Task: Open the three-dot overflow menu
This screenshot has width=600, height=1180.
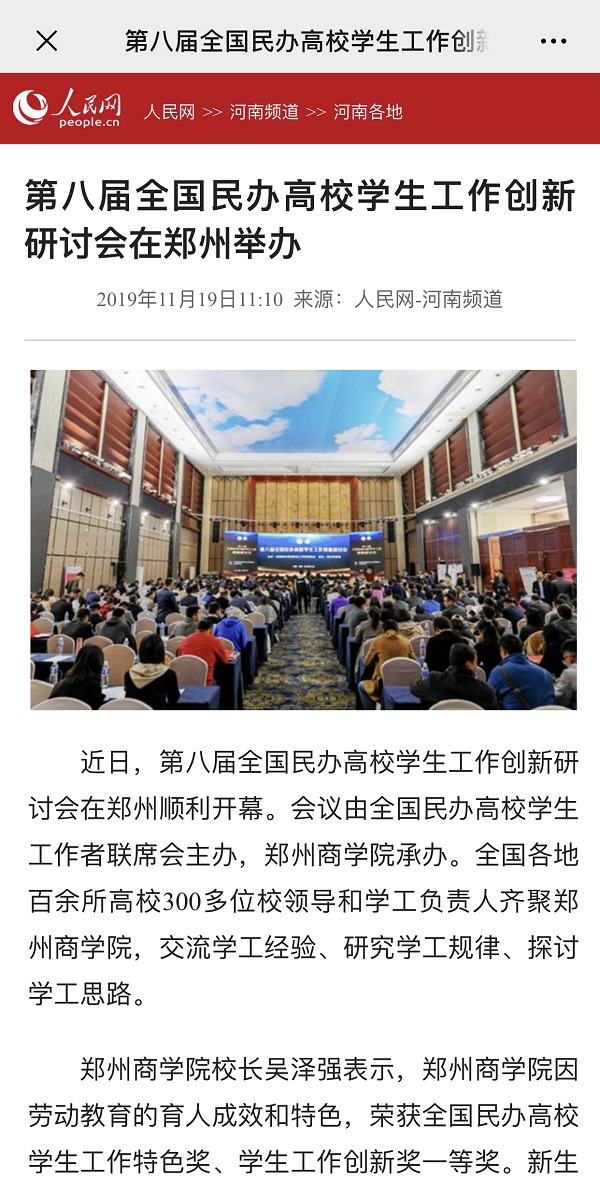Action: (553, 41)
